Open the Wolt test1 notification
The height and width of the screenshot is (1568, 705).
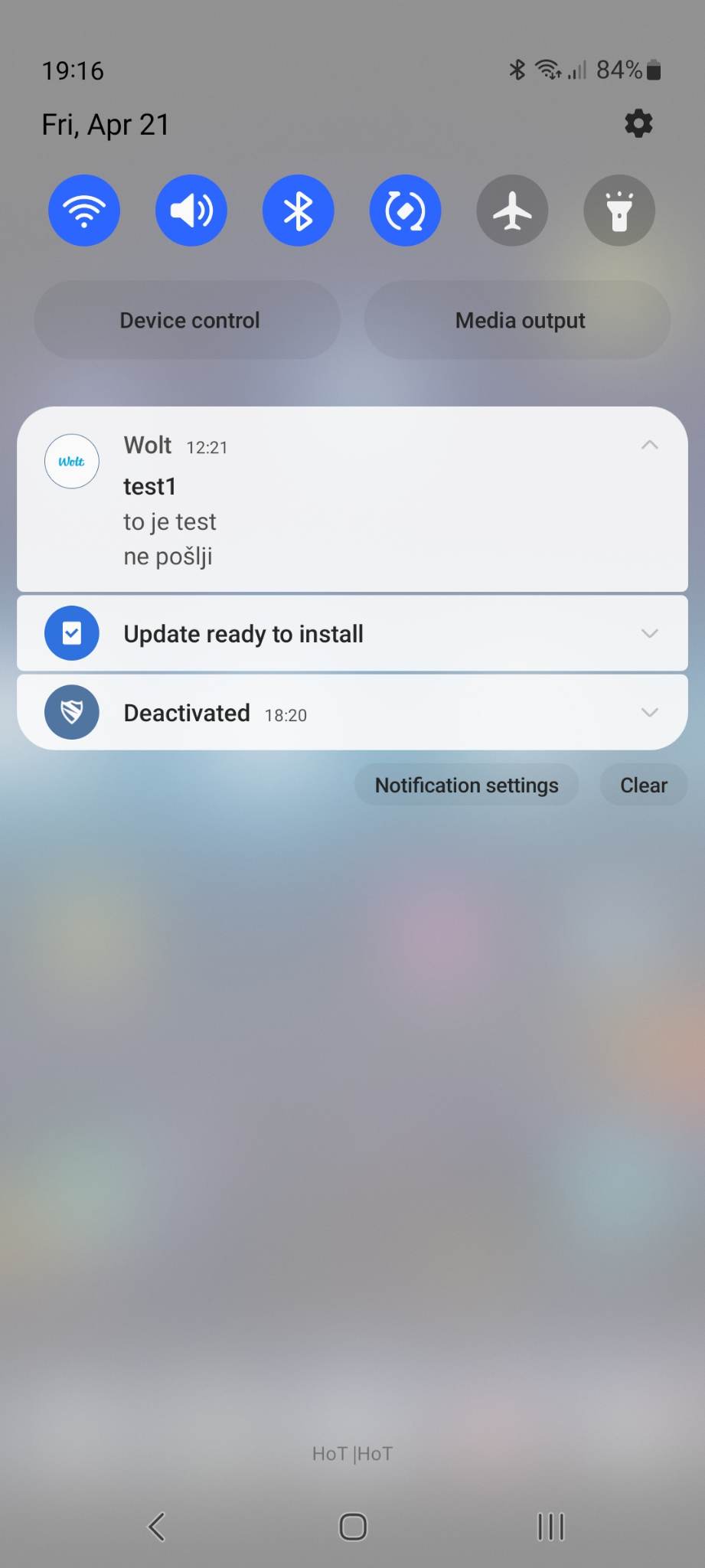(352, 499)
